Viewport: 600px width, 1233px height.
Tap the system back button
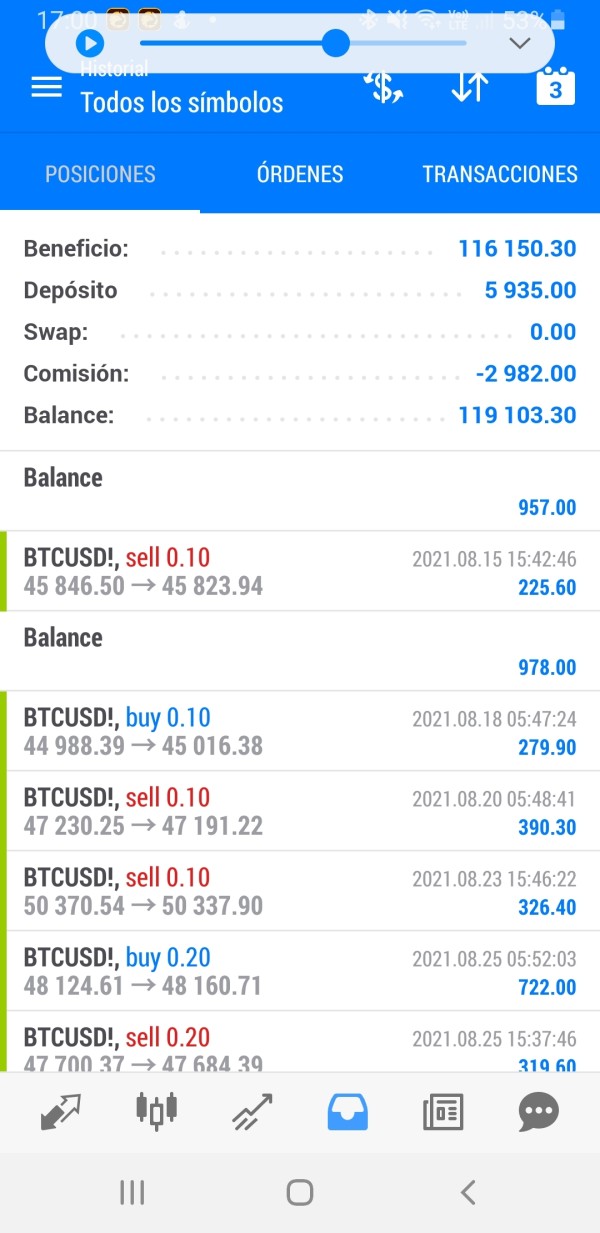click(x=467, y=1192)
